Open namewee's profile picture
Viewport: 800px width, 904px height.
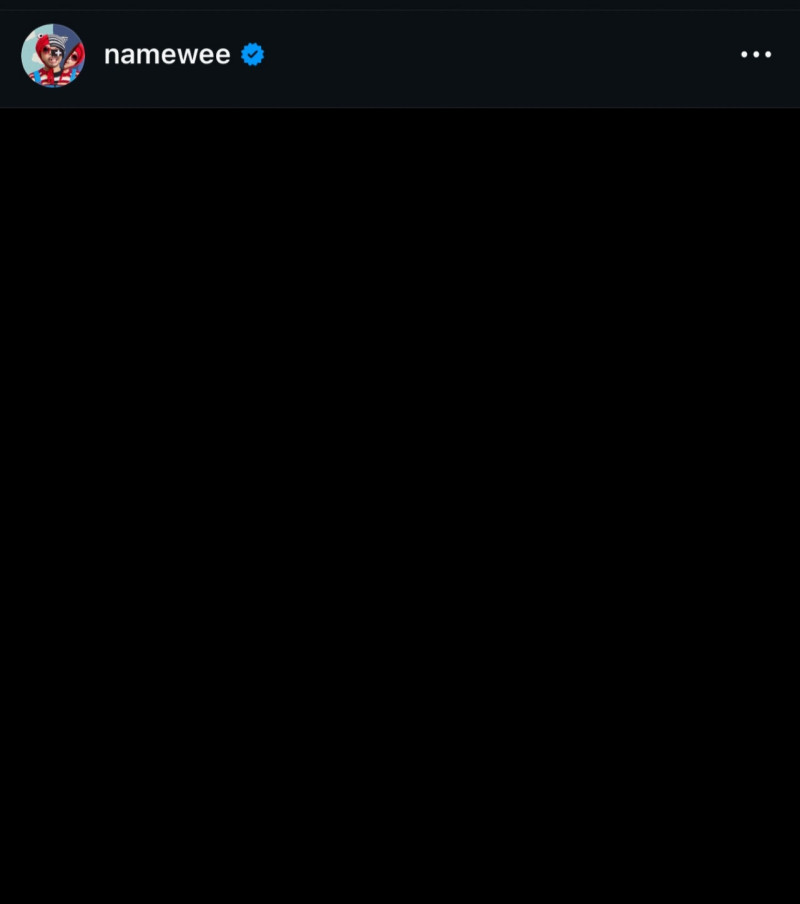coord(53,55)
